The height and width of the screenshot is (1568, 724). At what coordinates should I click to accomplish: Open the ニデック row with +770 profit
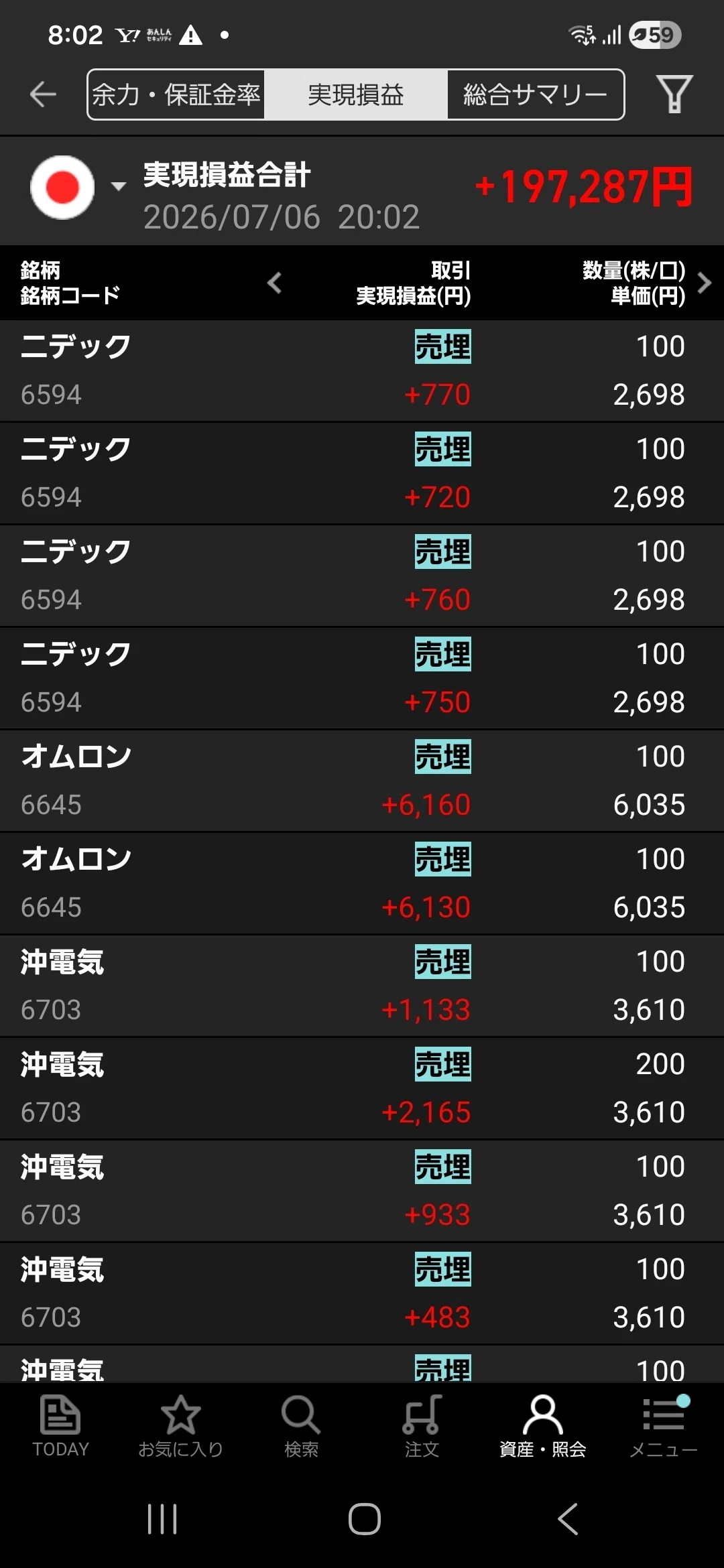pyautogui.click(x=362, y=371)
